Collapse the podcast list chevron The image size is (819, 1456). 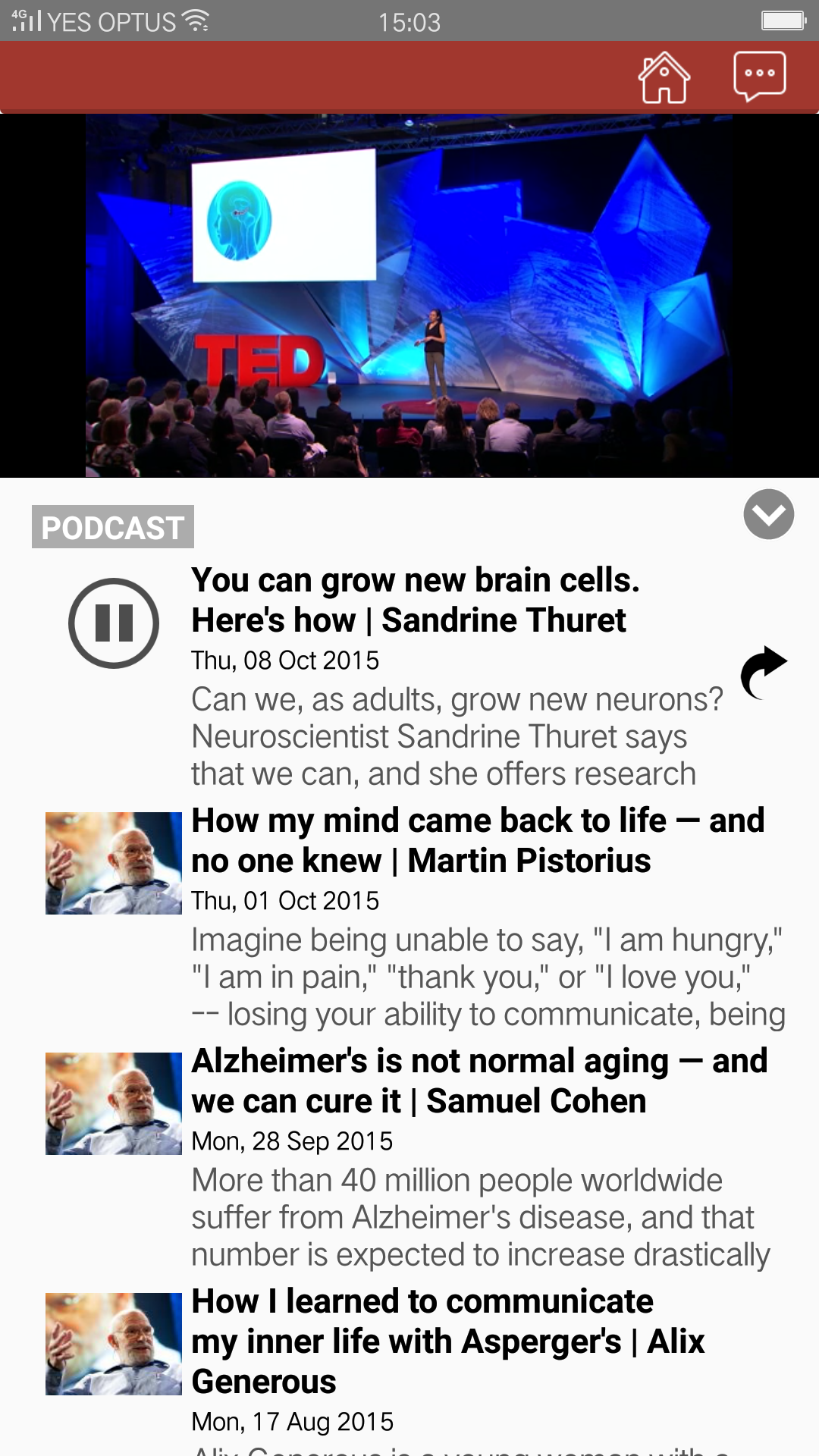tap(768, 514)
